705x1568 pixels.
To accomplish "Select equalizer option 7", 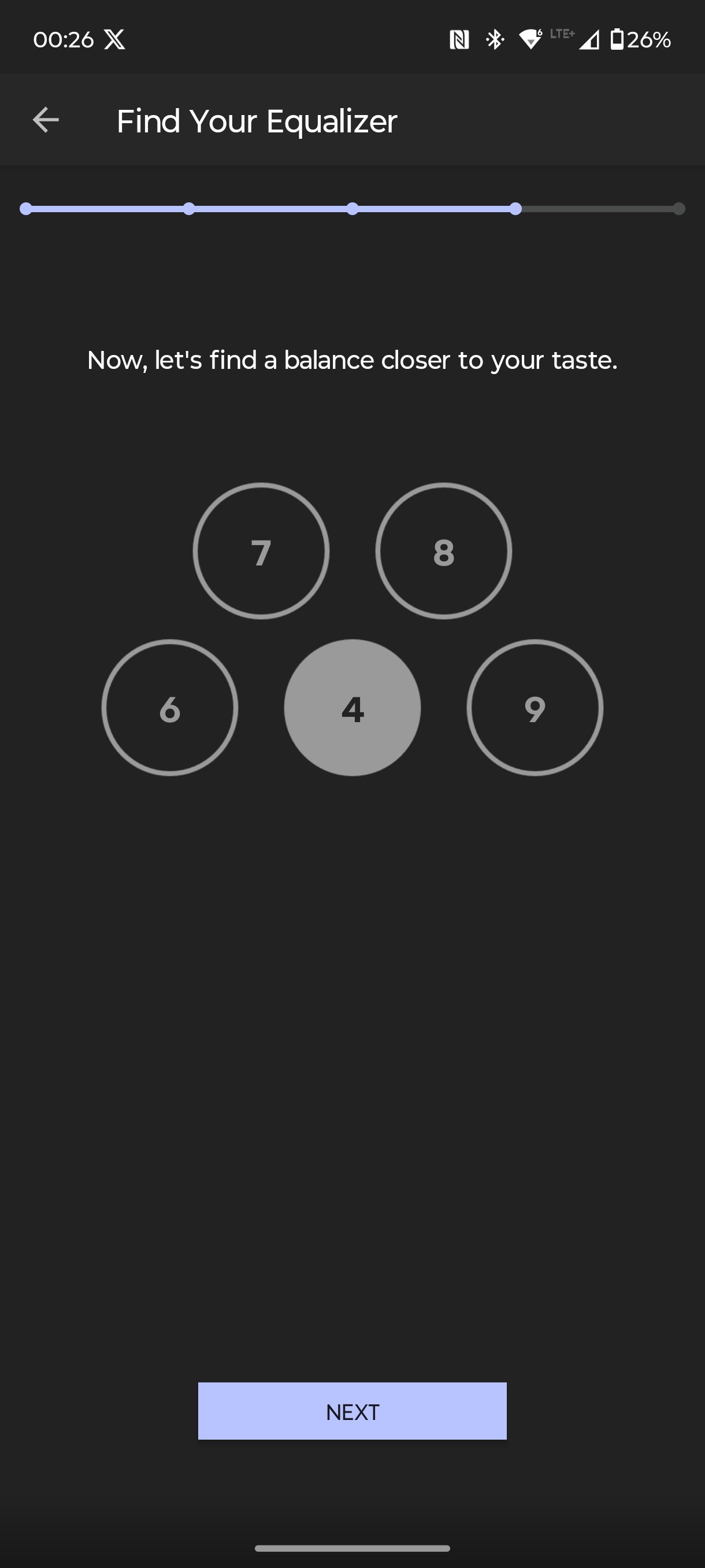I will coord(261,552).
